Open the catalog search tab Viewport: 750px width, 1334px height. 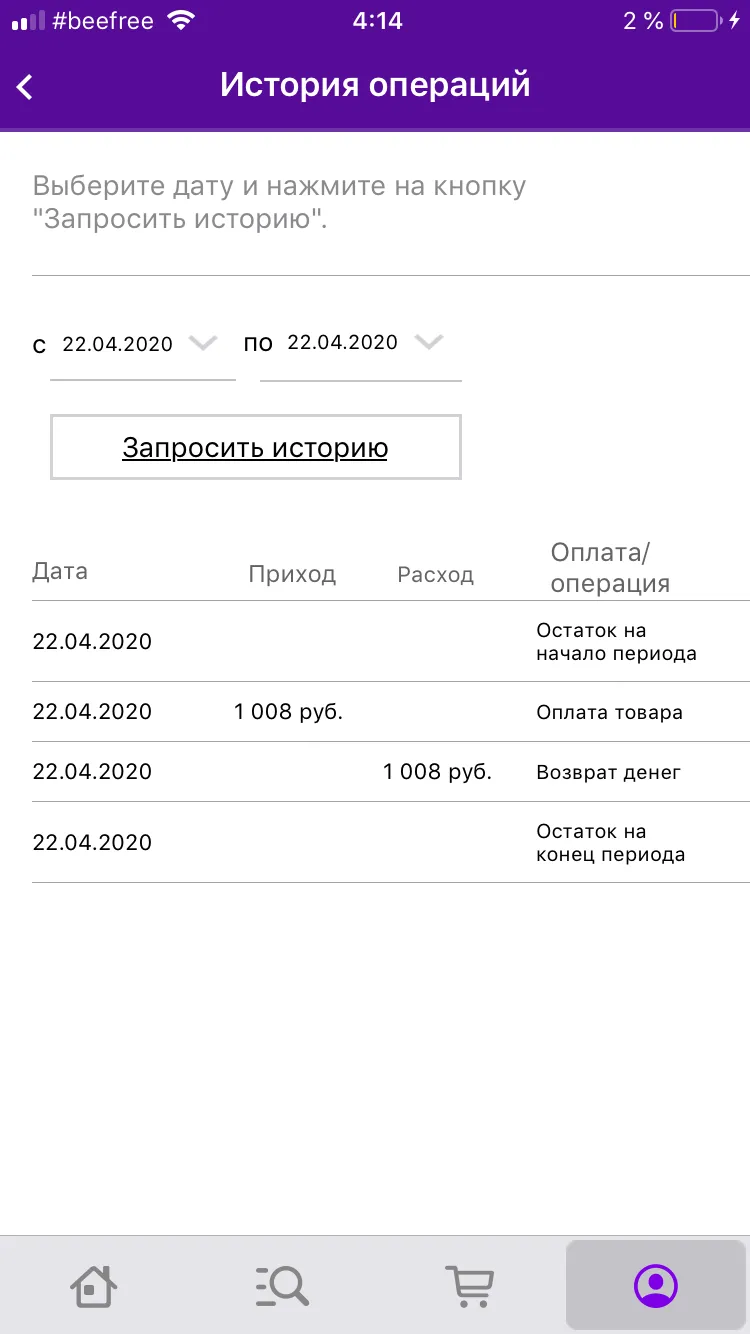(x=281, y=1284)
